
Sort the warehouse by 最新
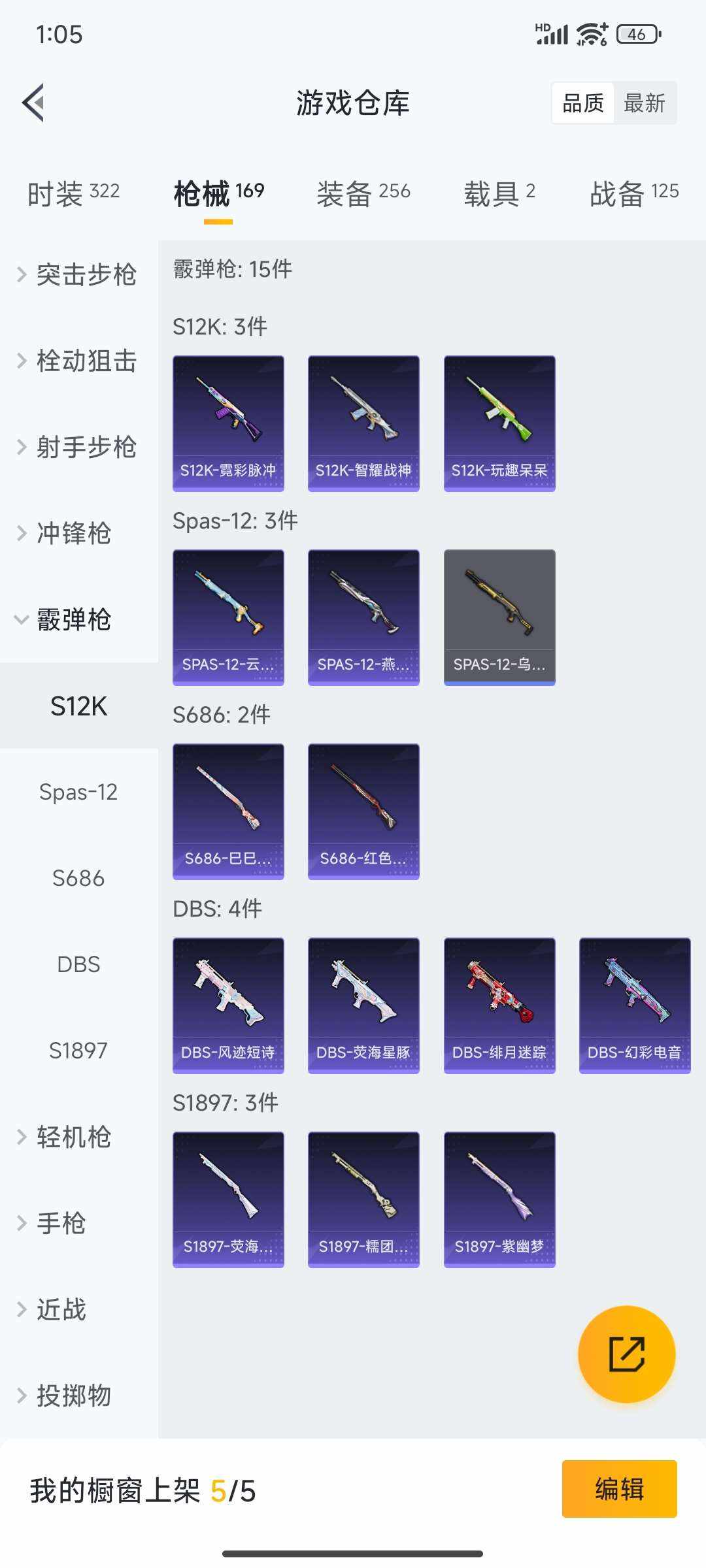[644, 103]
